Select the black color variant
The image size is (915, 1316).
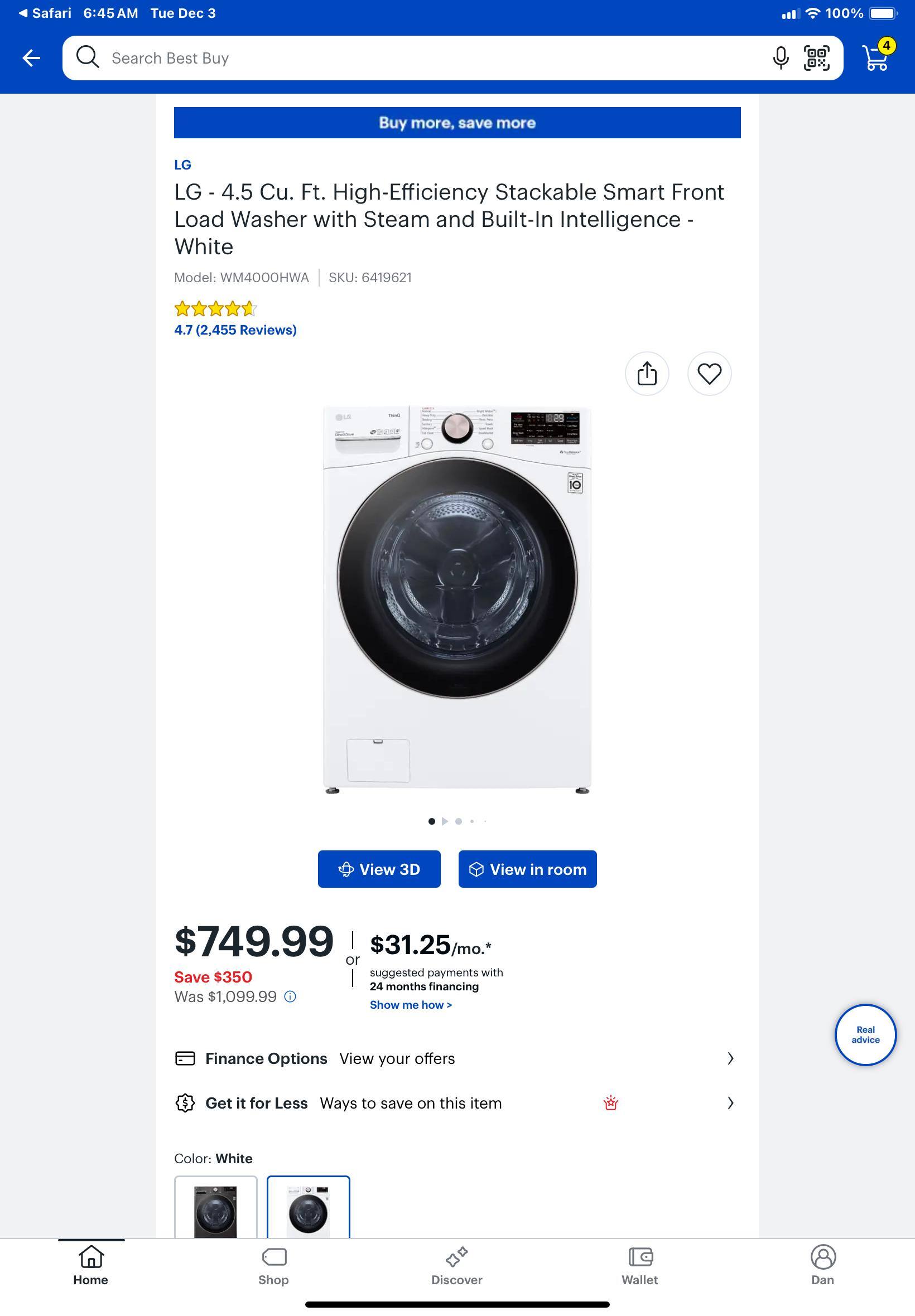tap(215, 1209)
